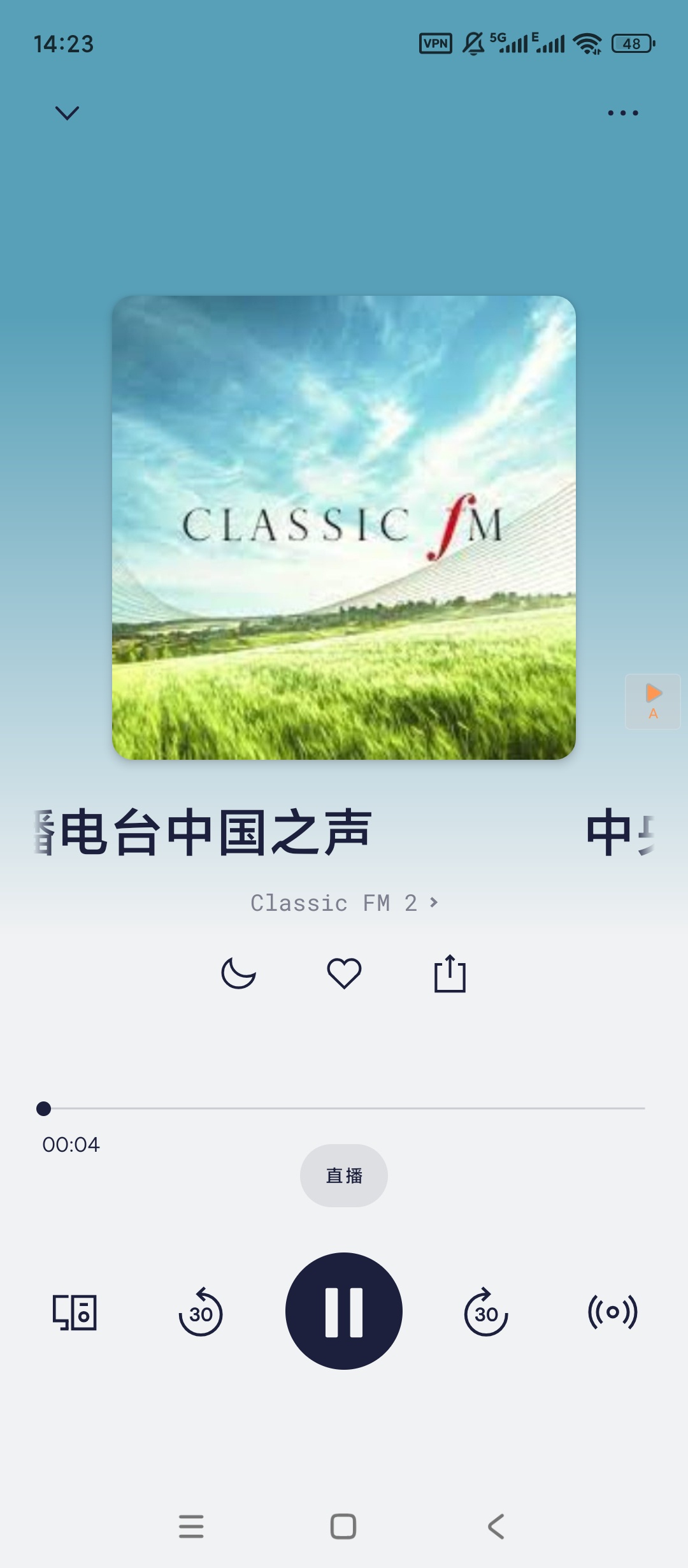
Task: Tap the orange play A floating button
Action: pos(653,701)
